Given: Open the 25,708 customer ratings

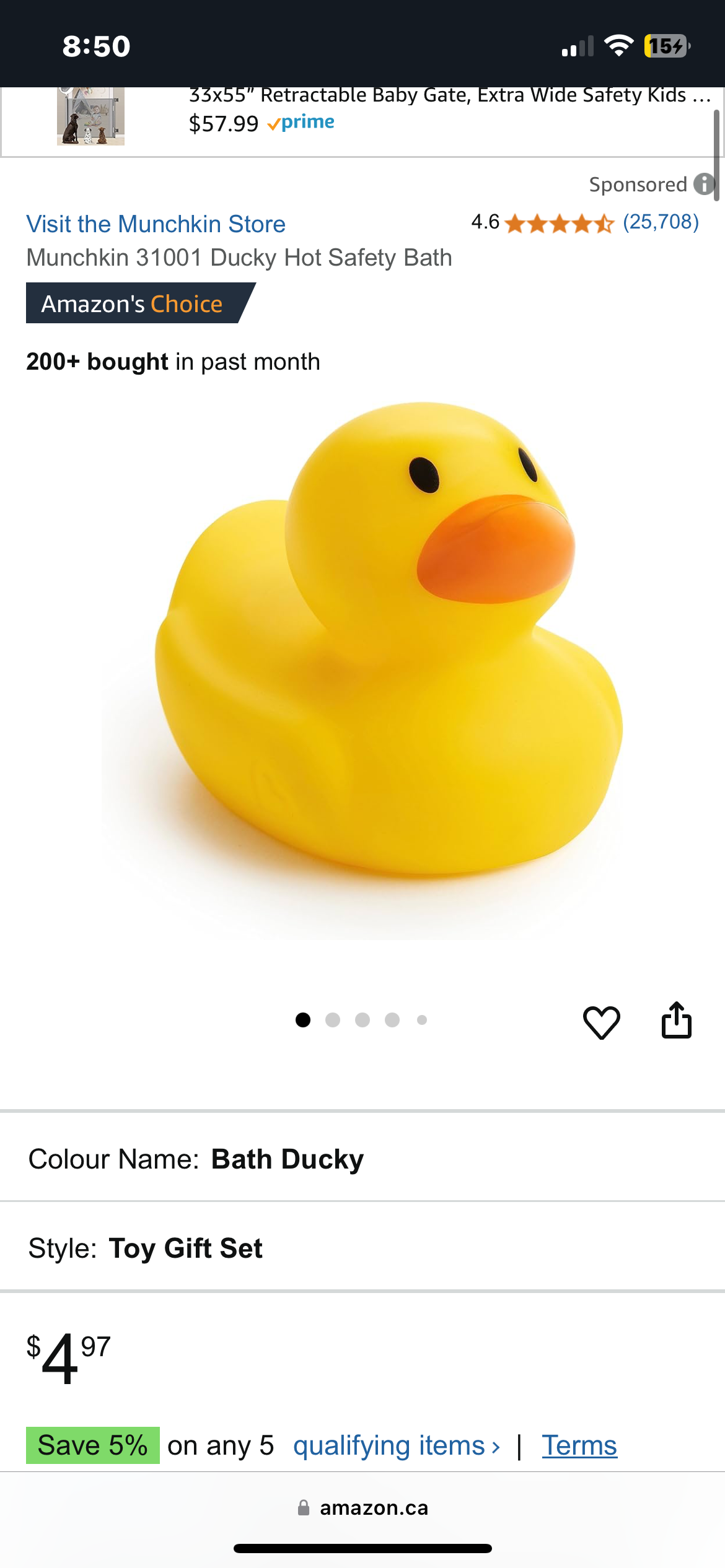Looking at the screenshot, I should pyautogui.click(x=660, y=222).
